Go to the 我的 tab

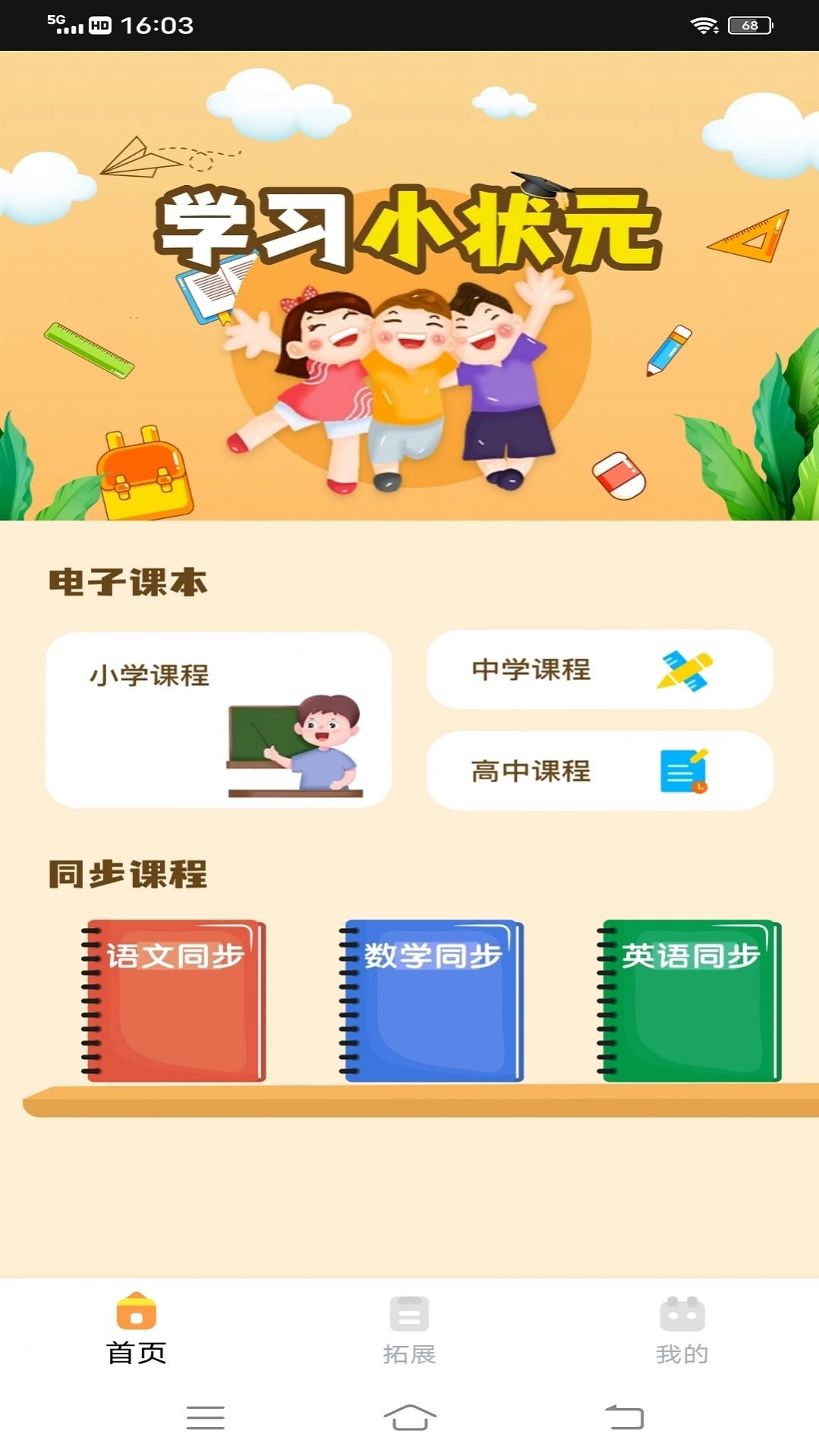coord(682,1329)
